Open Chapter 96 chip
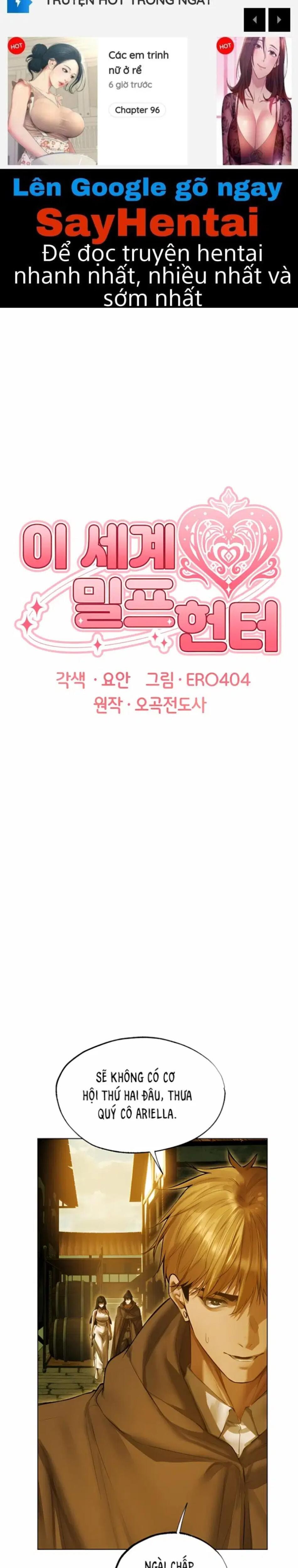This screenshot has width=298, height=1568. (137, 110)
